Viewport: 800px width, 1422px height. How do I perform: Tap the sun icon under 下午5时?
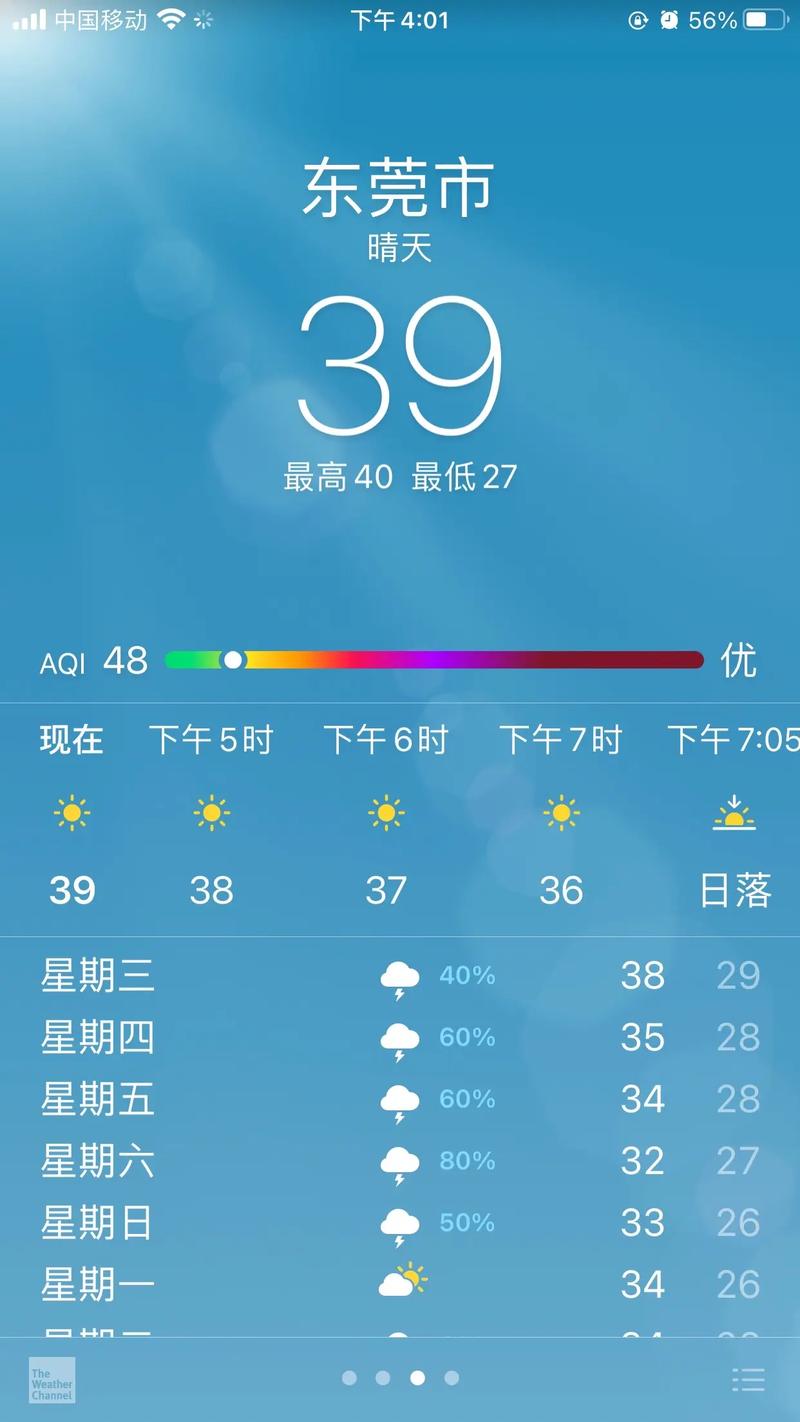(212, 813)
